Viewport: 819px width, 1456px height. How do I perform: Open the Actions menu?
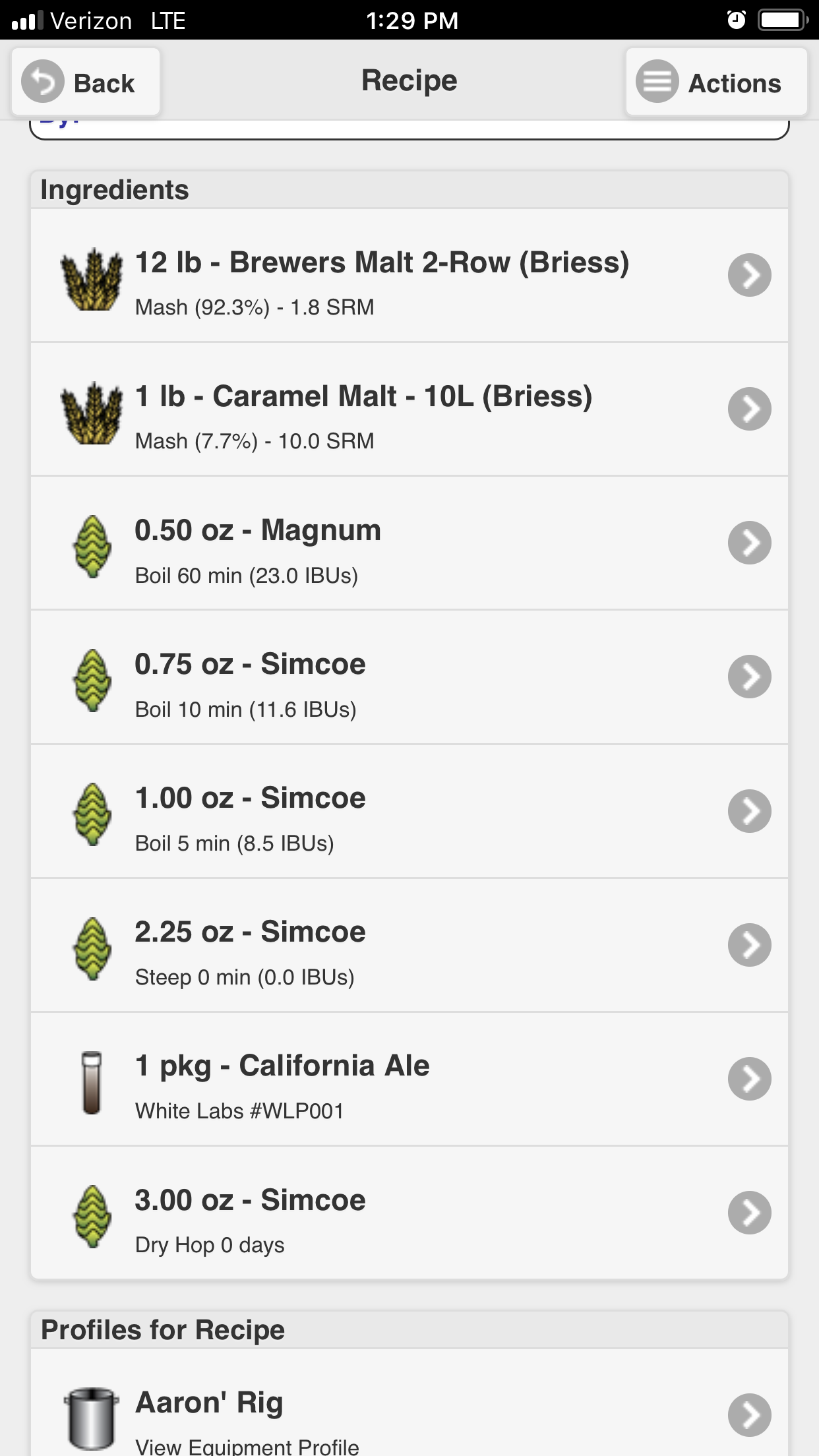coord(716,82)
